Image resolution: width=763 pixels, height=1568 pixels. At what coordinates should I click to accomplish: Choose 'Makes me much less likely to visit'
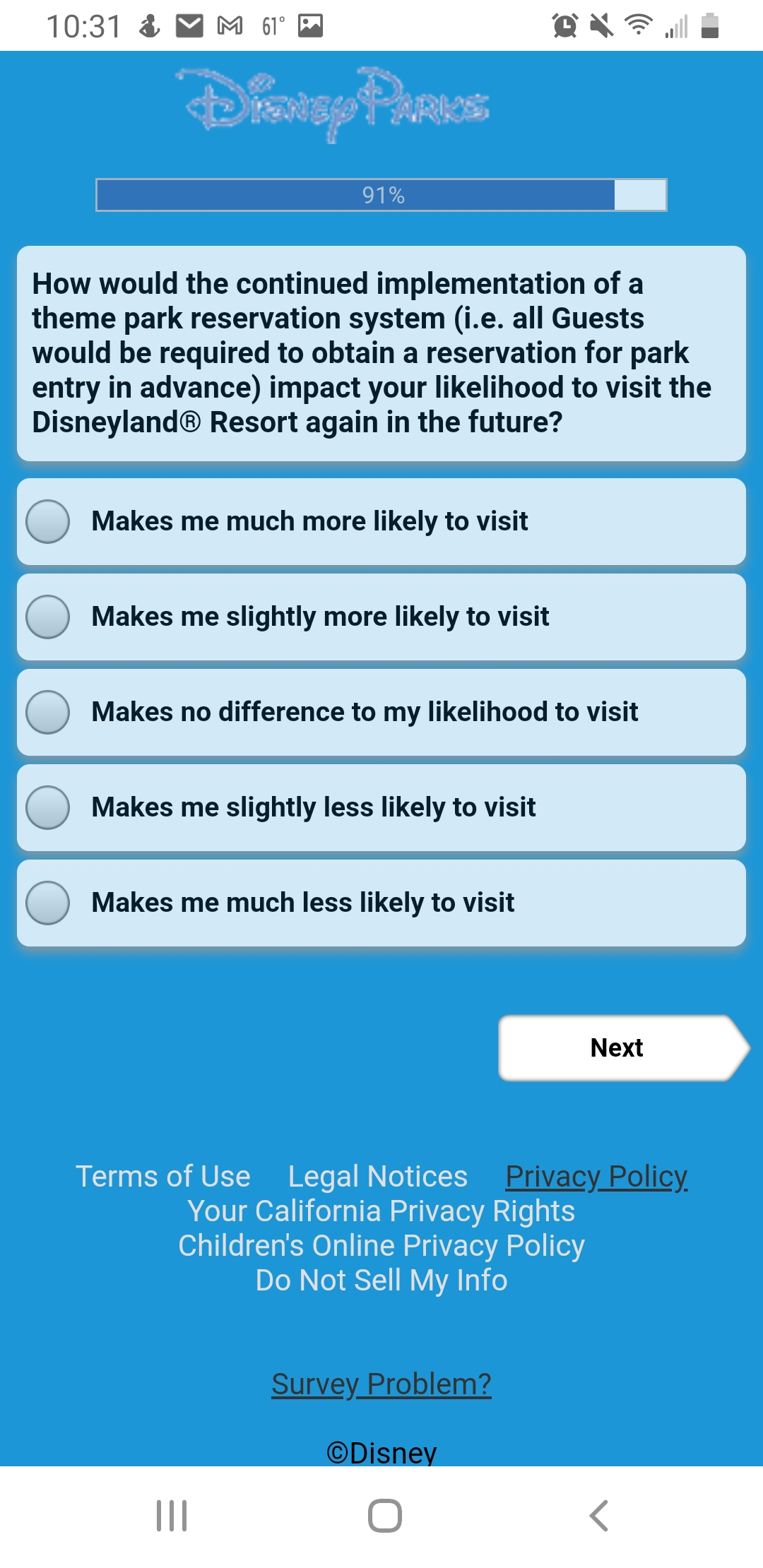coord(381,903)
